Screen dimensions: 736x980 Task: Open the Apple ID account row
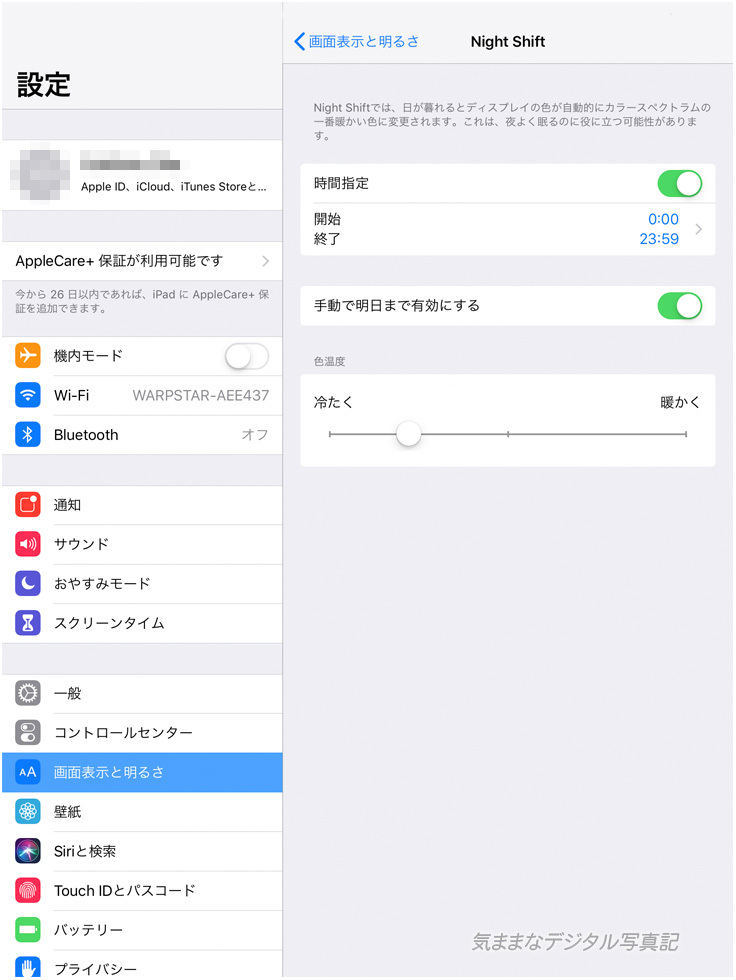point(142,175)
